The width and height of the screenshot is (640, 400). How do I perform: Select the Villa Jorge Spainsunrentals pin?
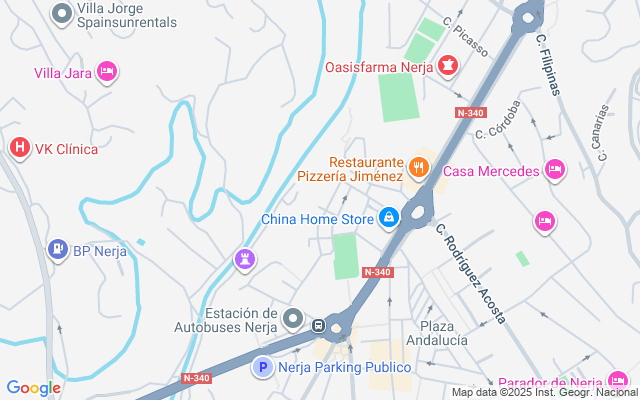pyautogui.click(x=62, y=13)
